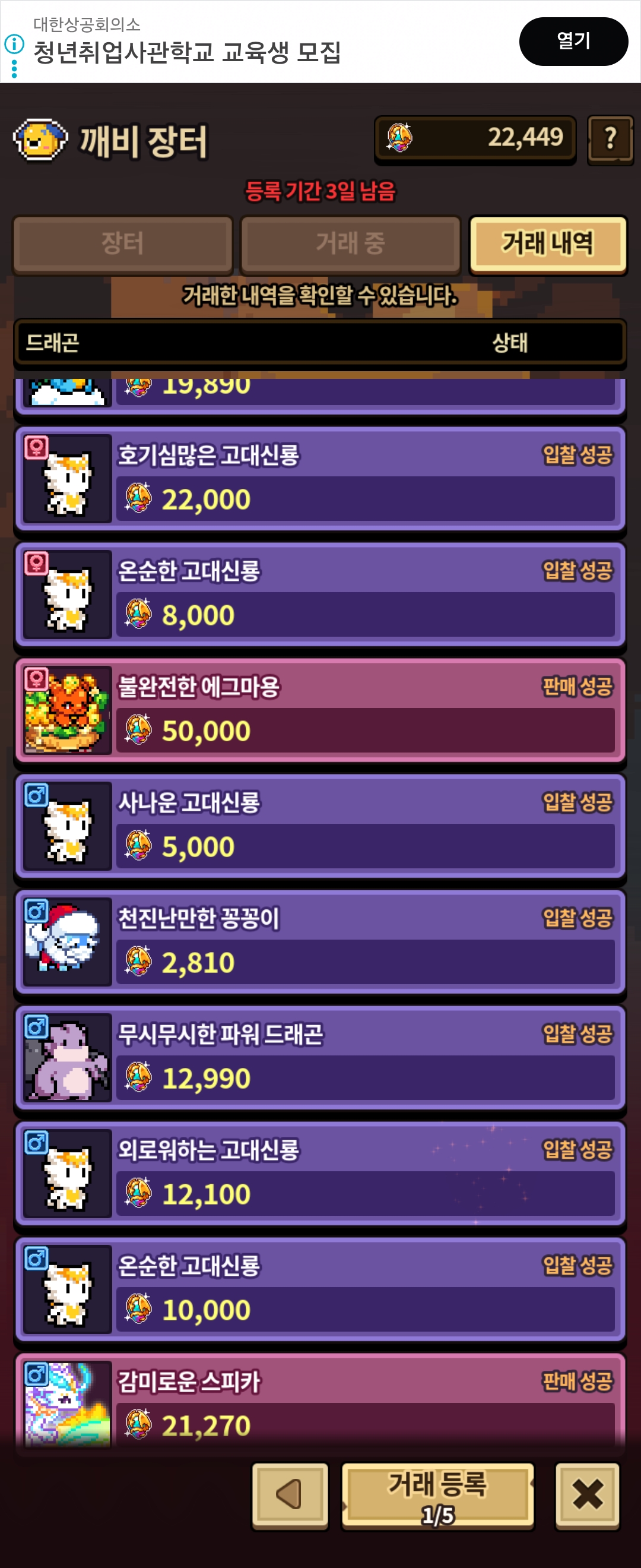The image size is (641, 1568).
Task: Tap the ad info icon
Action: [15, 44]
